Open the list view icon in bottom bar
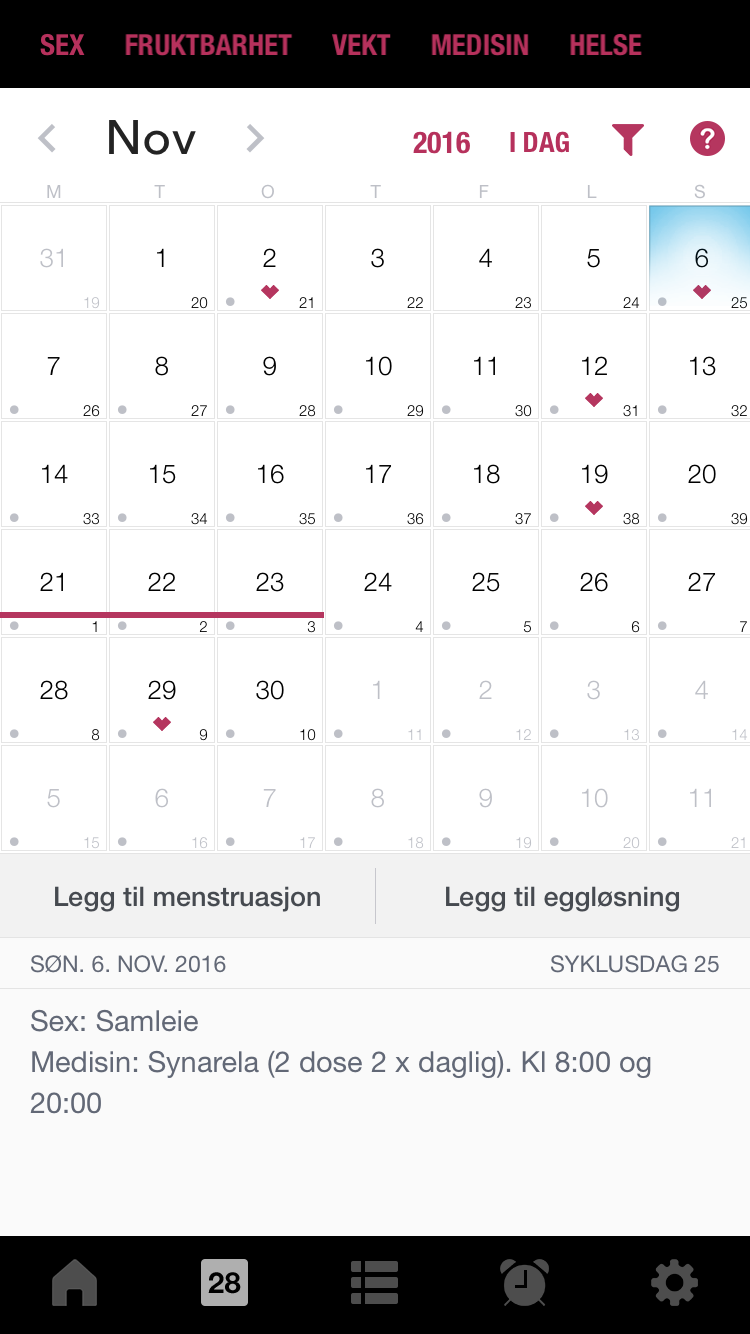 pos(374,1282)
